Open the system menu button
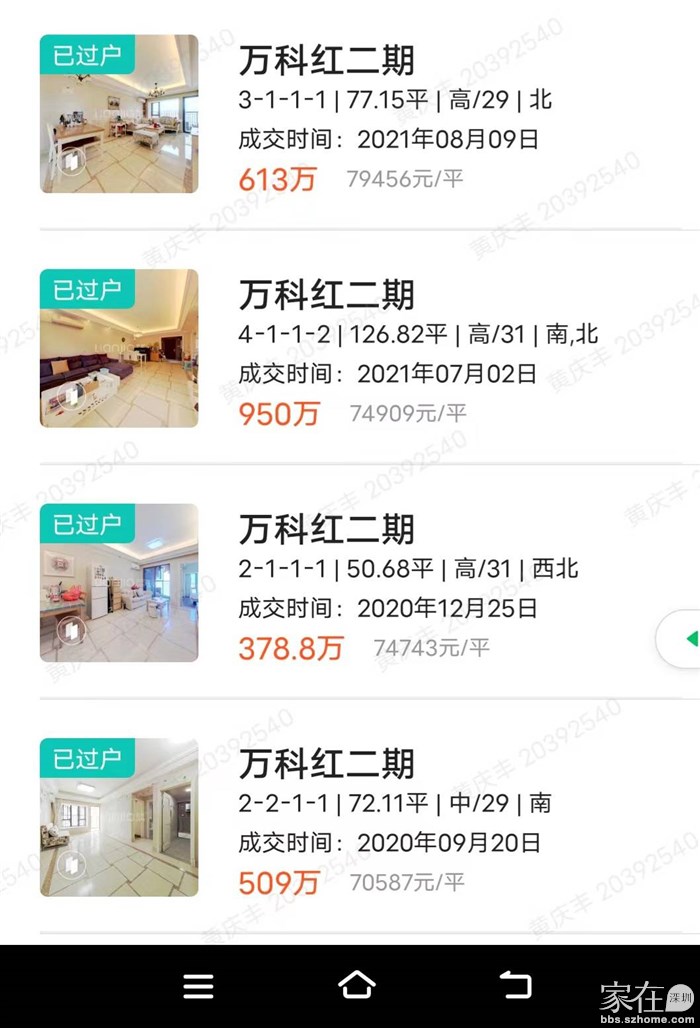 [x=198, y=986]
